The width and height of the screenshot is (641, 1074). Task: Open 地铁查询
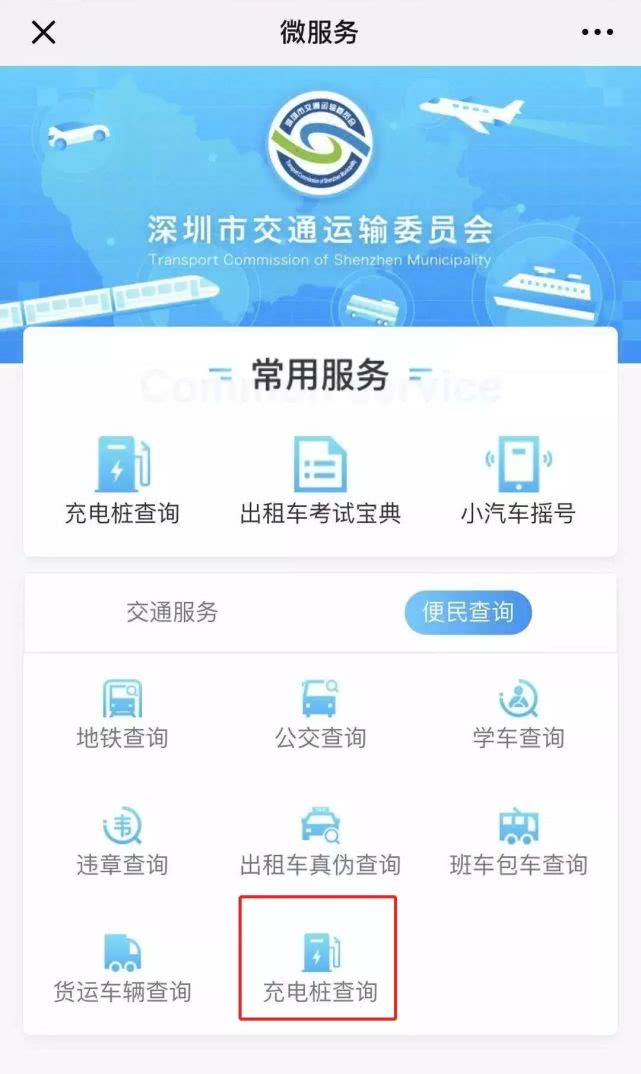coord(122,715)
